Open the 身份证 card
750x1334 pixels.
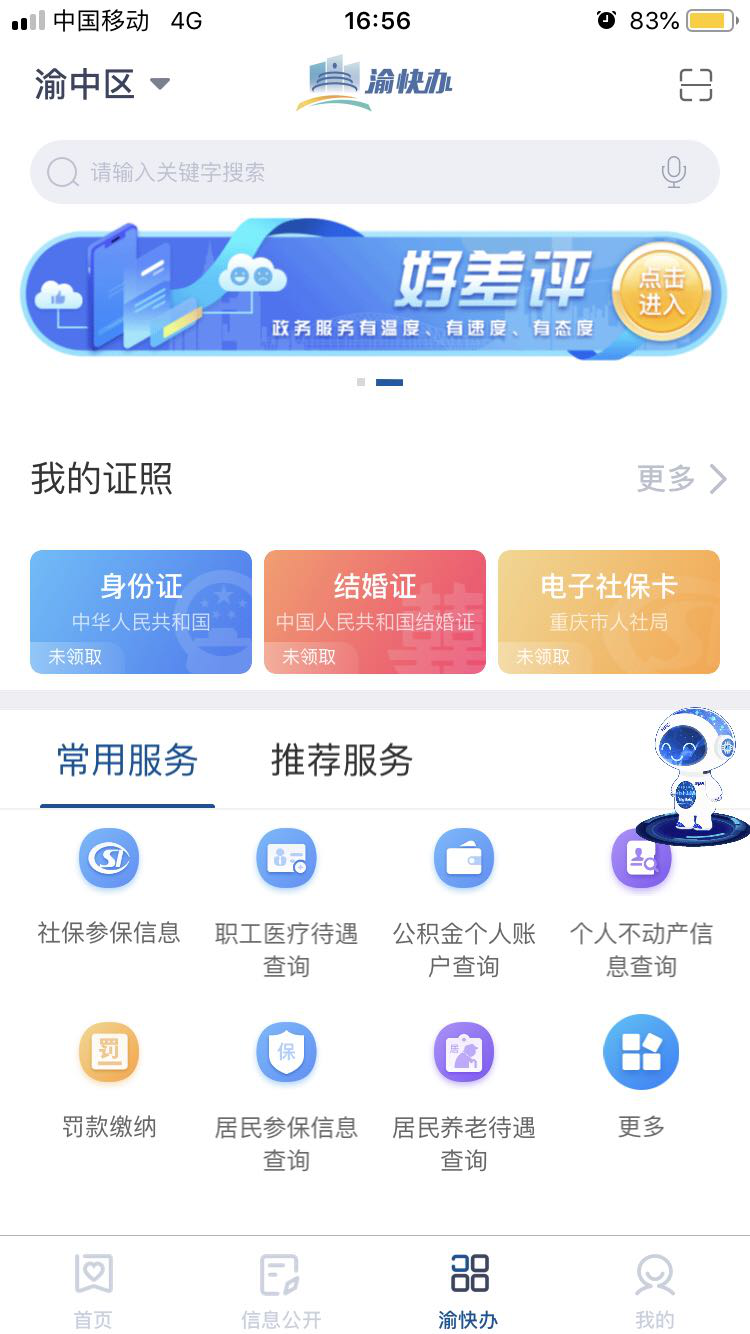point(141,611)
